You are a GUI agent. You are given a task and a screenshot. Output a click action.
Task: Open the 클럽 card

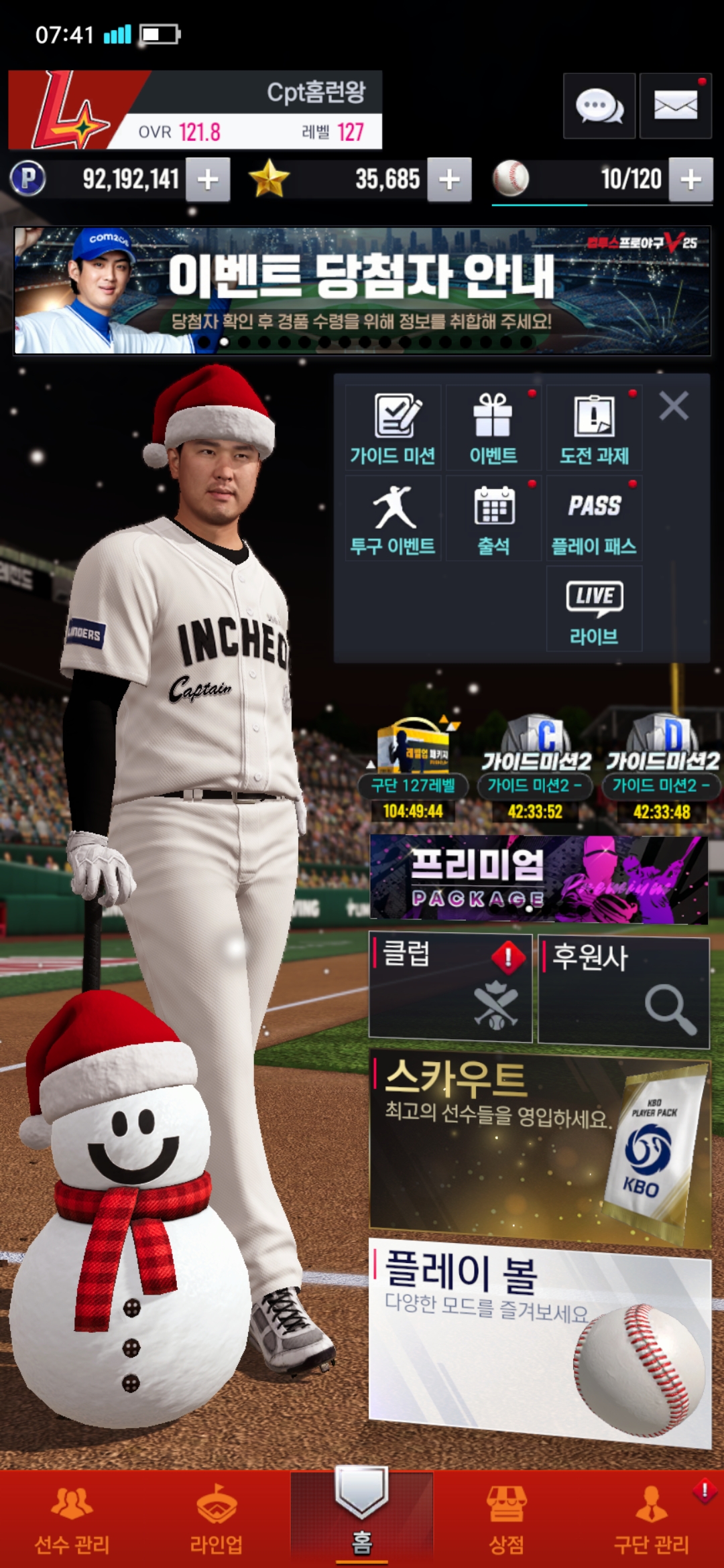tap(450, 987)
